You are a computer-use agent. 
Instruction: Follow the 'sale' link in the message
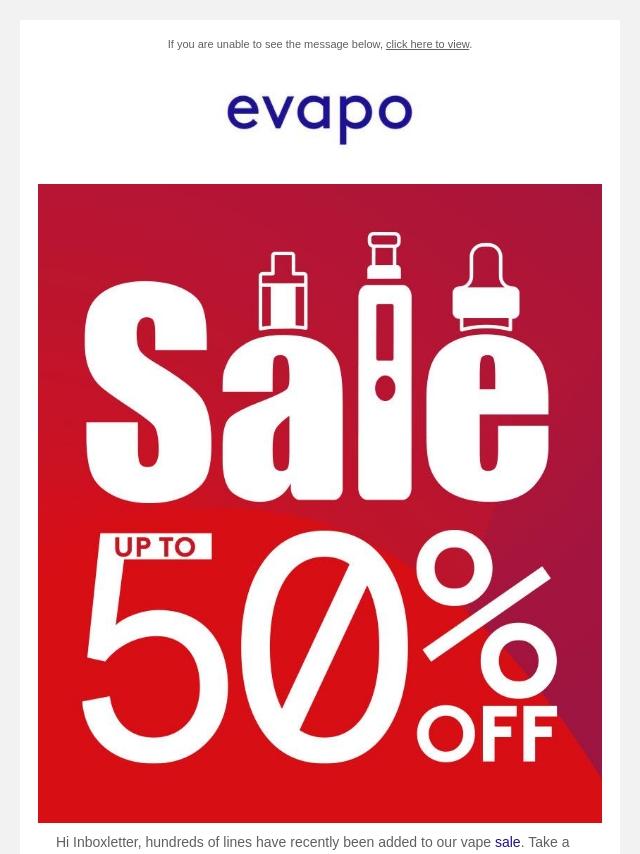click(507, 842)
